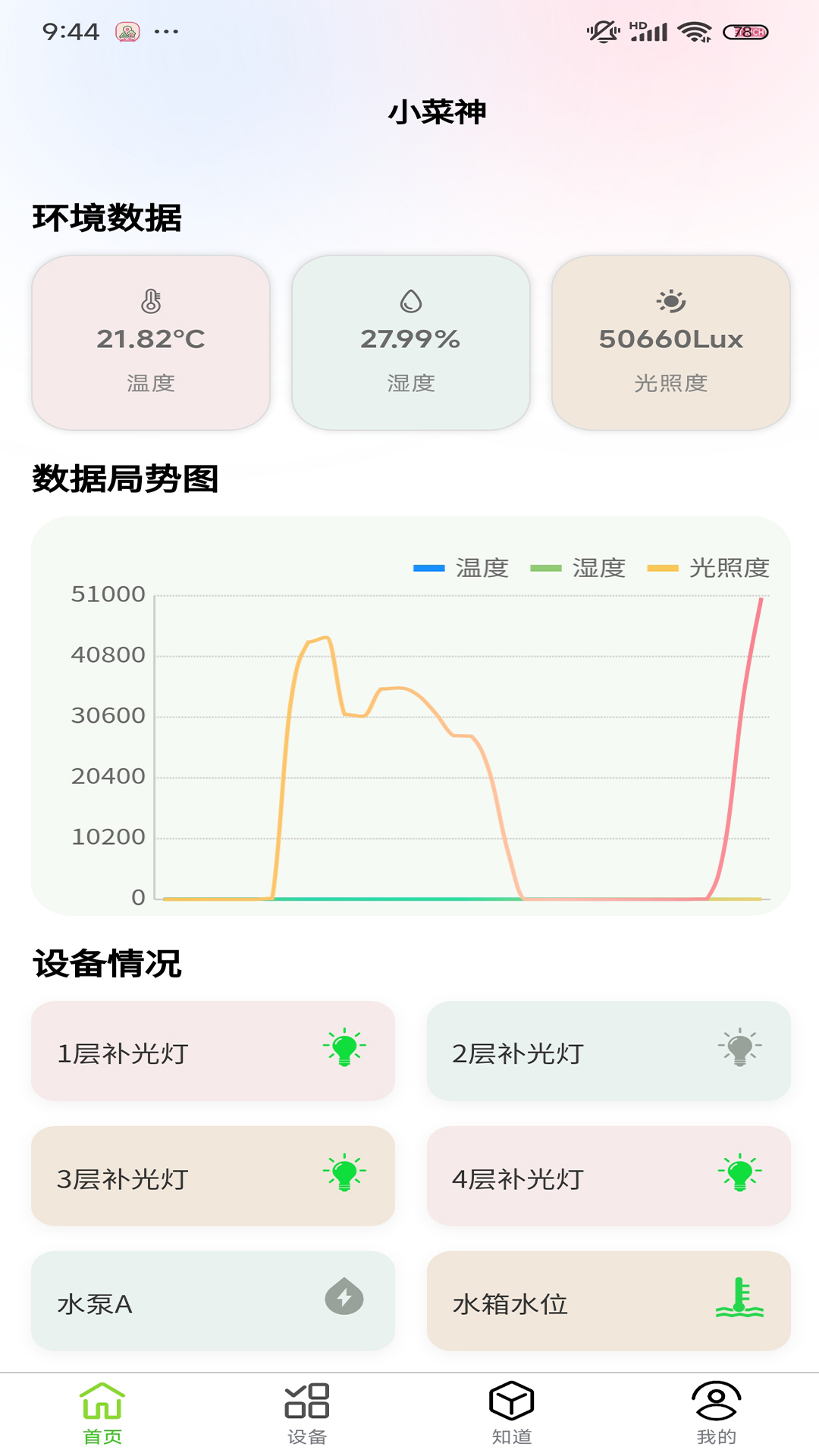This screenshot has width=819, height=1456.
Task: Turn on the 2层补光灯 light
Action: click(x=739, y=1048)
